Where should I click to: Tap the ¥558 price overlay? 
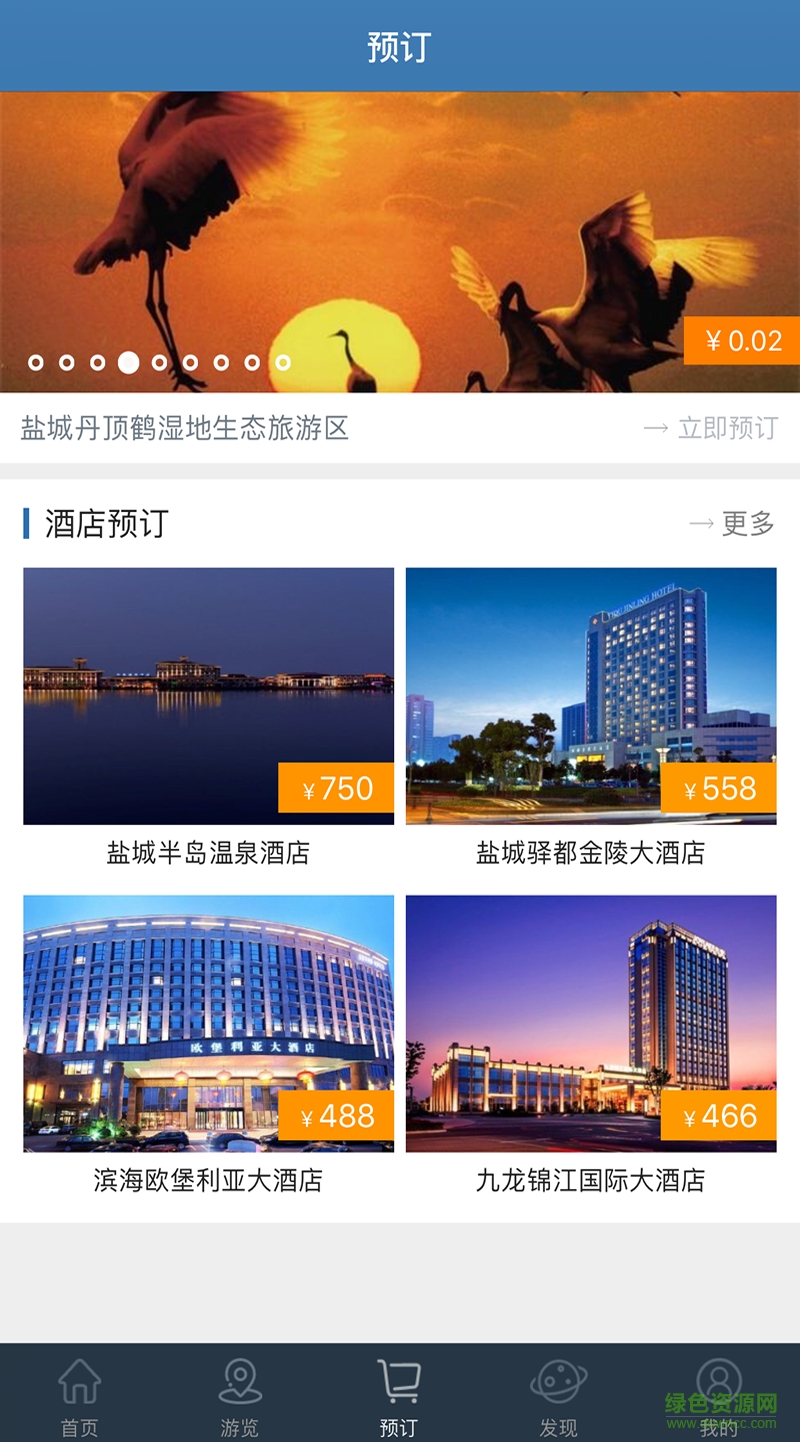[716, 789]
